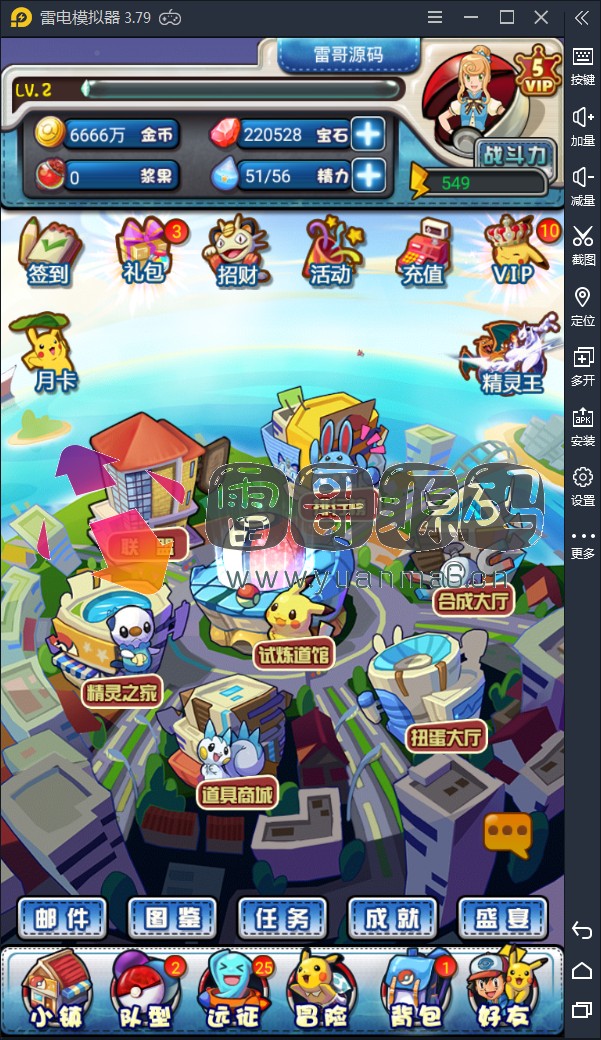Open the 邮件 mailbox
The width and height of the screenshot is (601, 1040).
[62, 919]
